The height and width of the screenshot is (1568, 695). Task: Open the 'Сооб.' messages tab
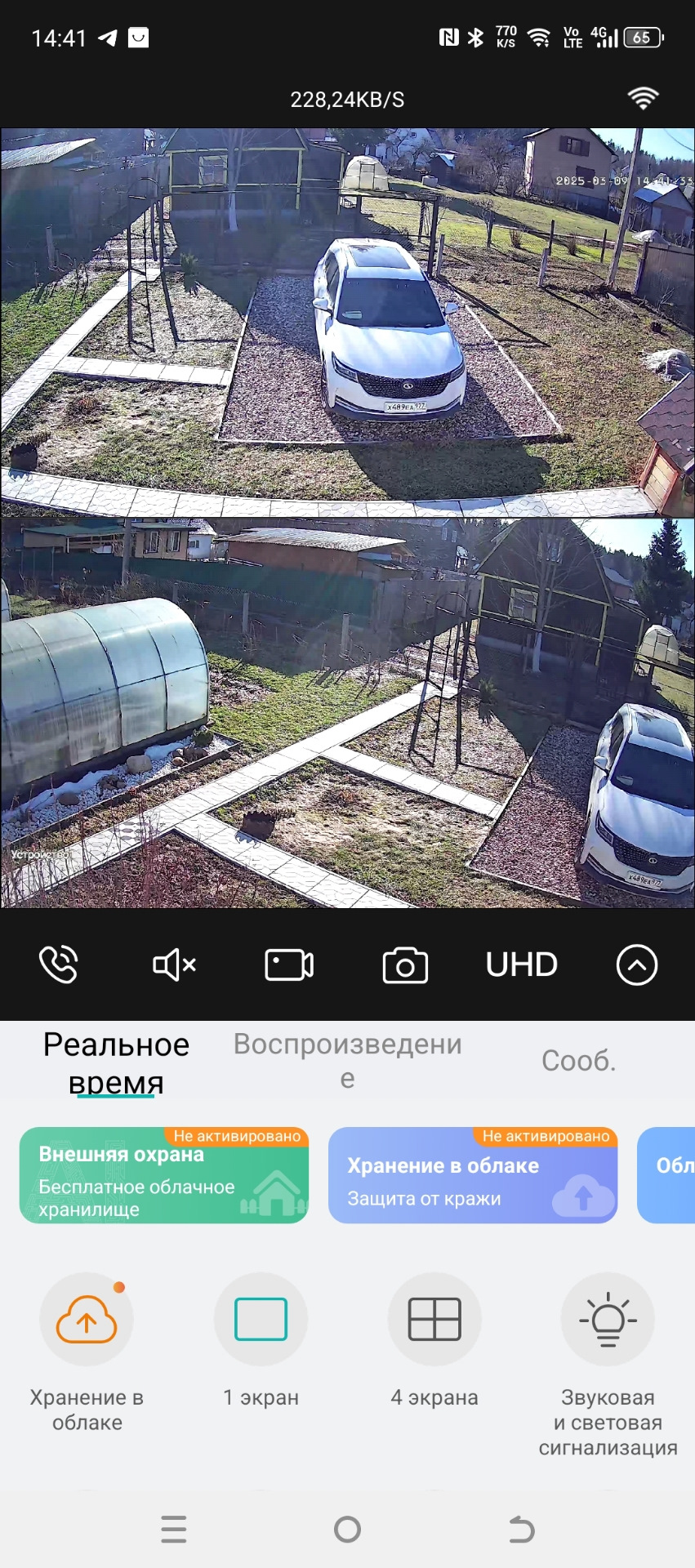[579, 1062]
